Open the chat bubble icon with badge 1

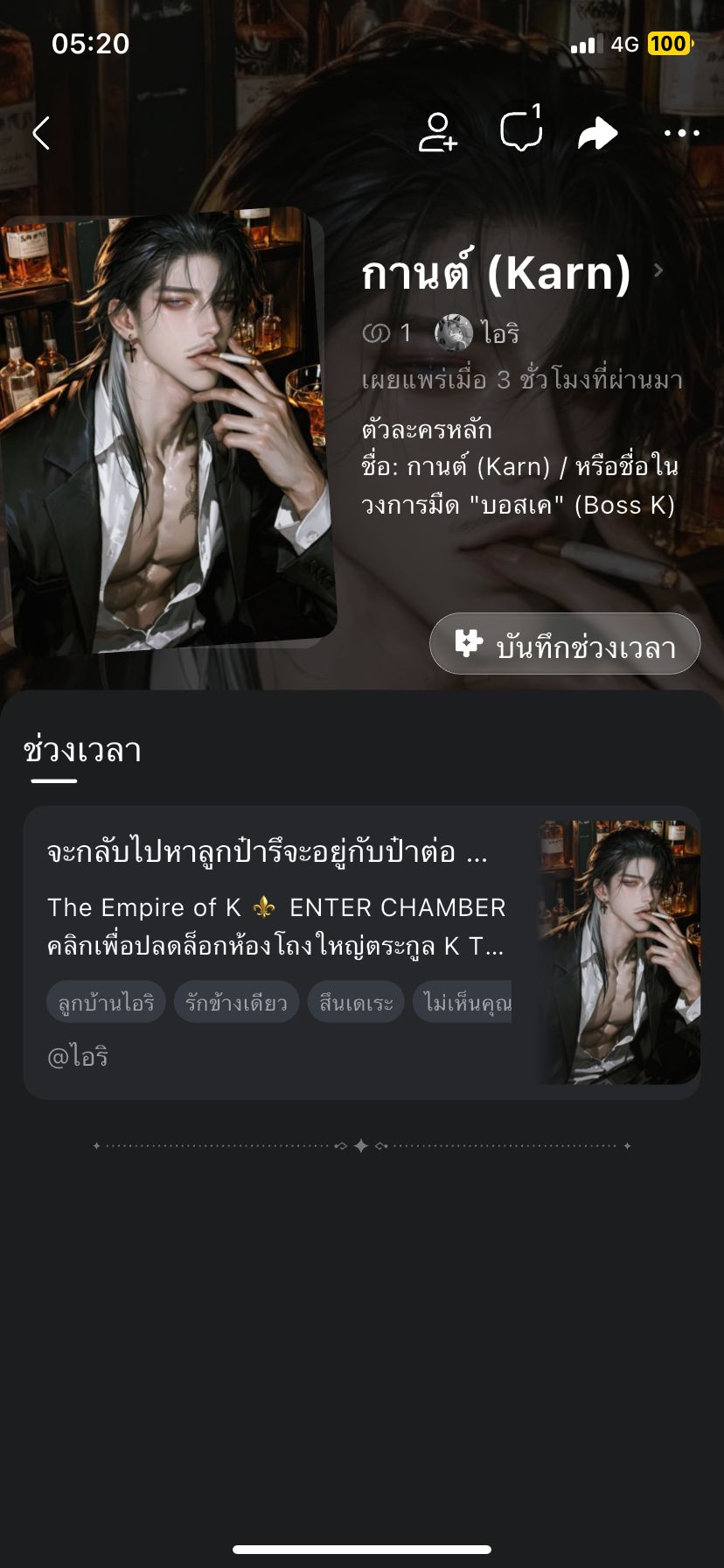521,129
